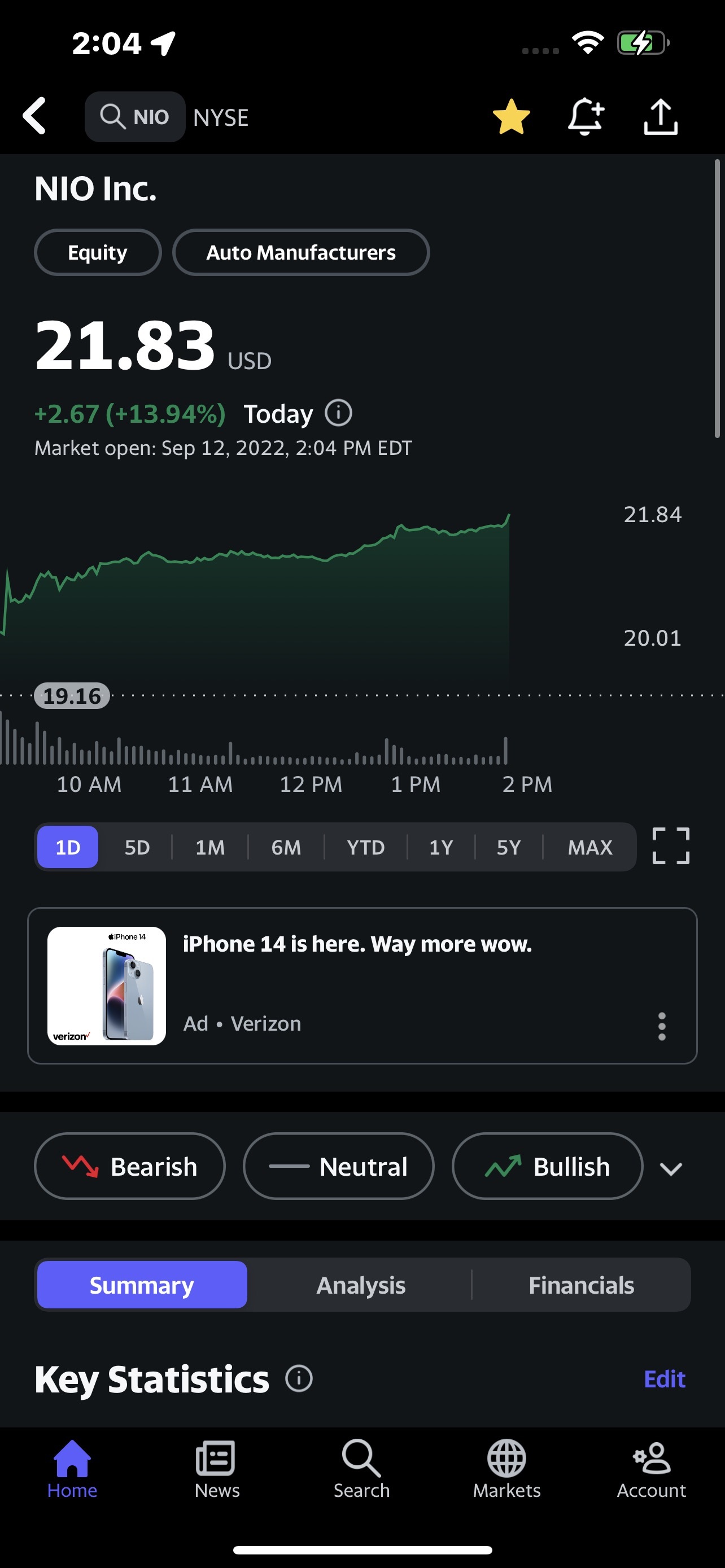Select the 1Y chart range
The width and height of the screenshot is (725, 1568).
coord(440,847)
